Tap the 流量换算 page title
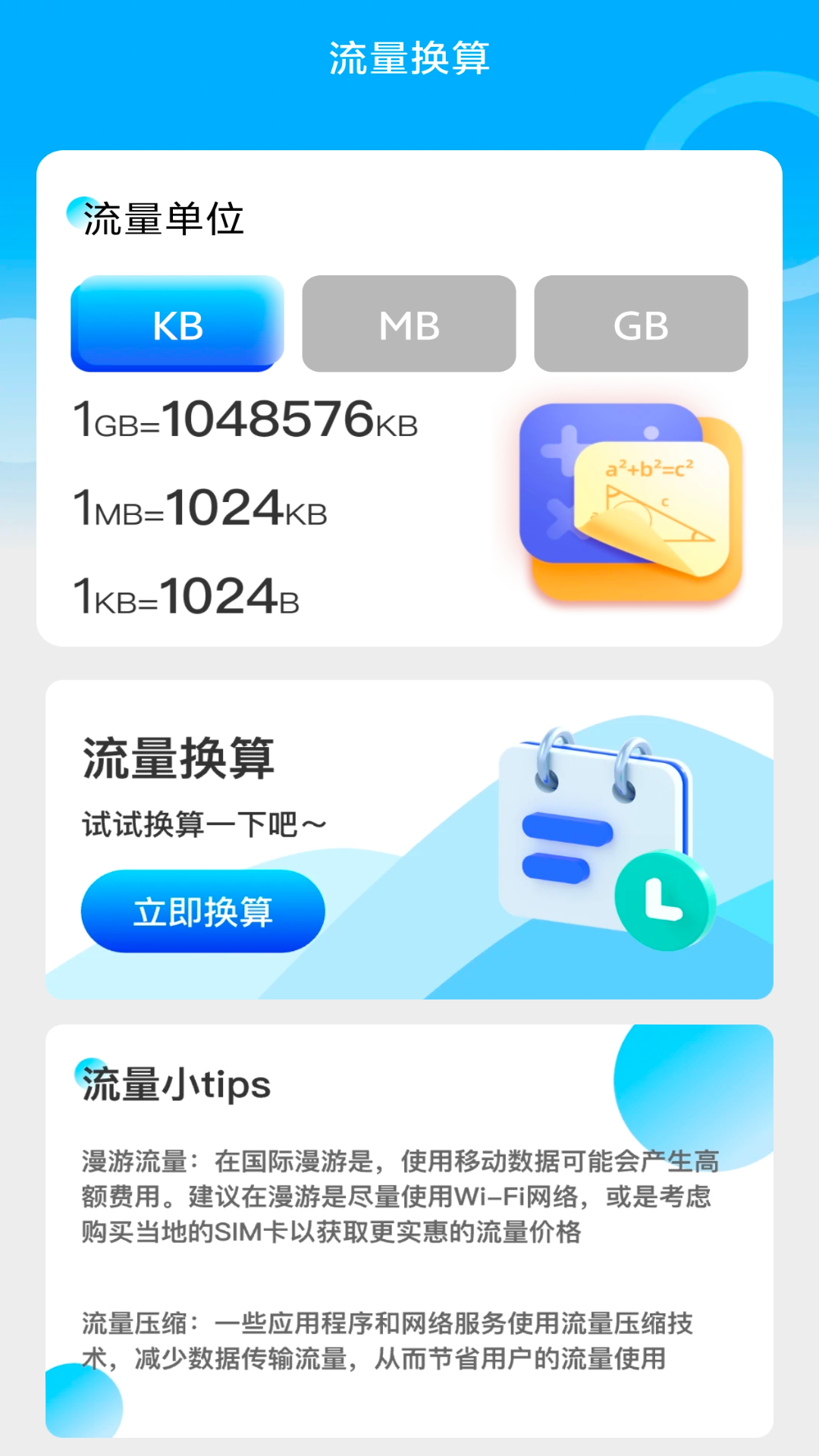The width and height of the screenshot is (819, 1456). (409, 57)
